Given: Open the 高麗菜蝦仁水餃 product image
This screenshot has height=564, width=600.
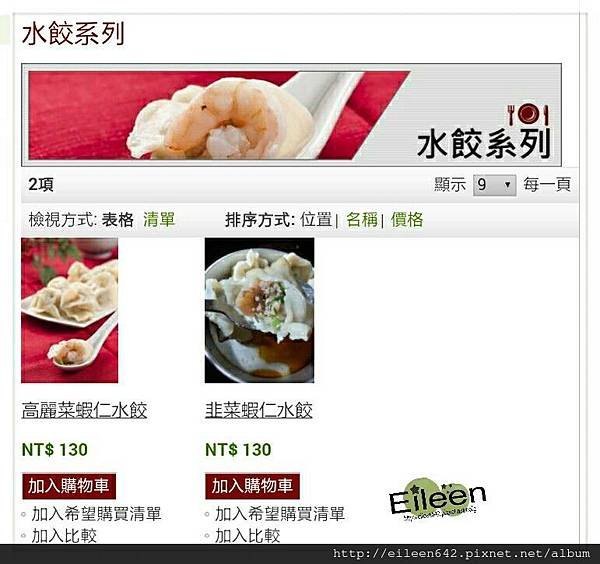Looking at the screenshot, I should 69,310.
